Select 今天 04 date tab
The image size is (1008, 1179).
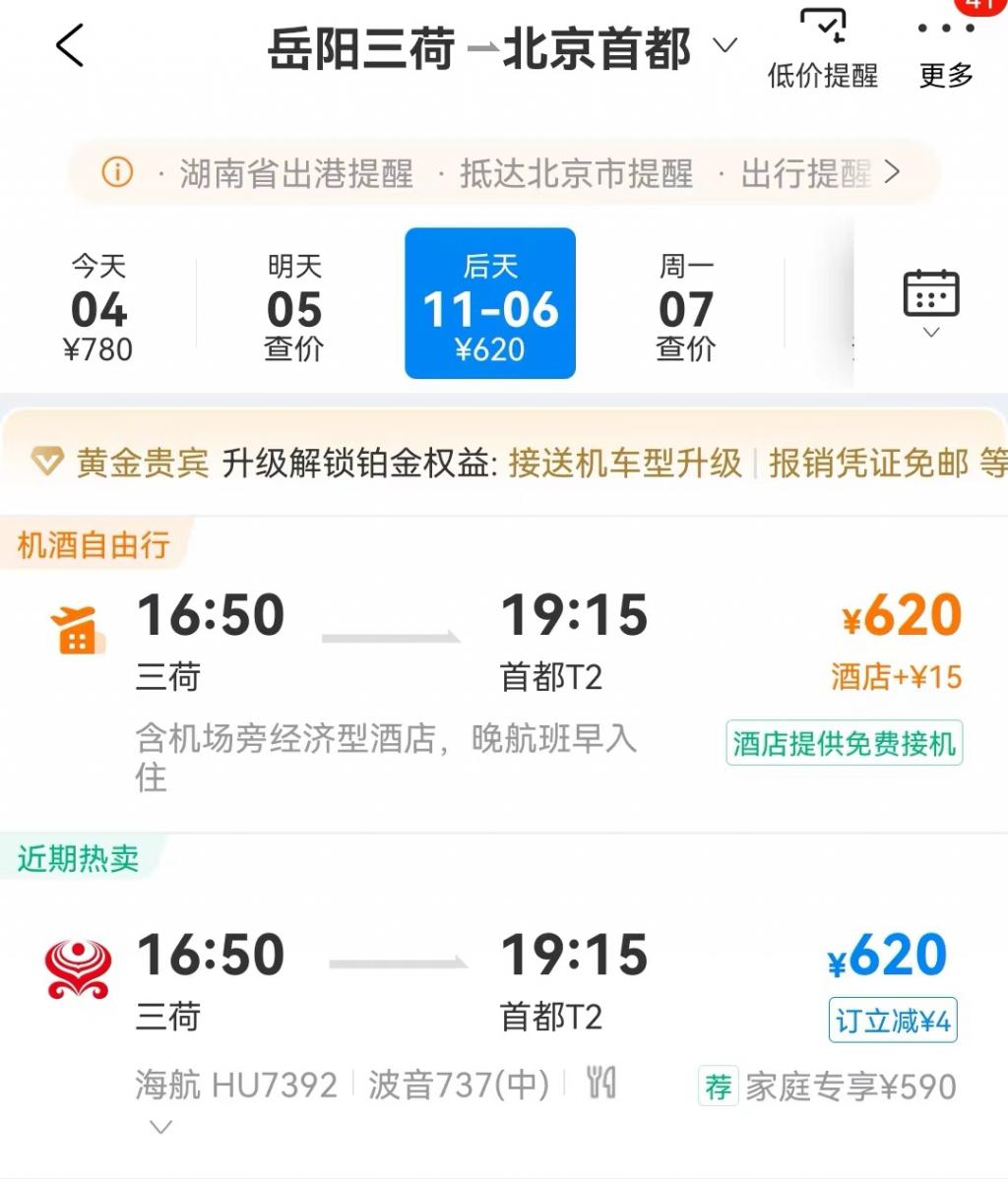[98, 306]
